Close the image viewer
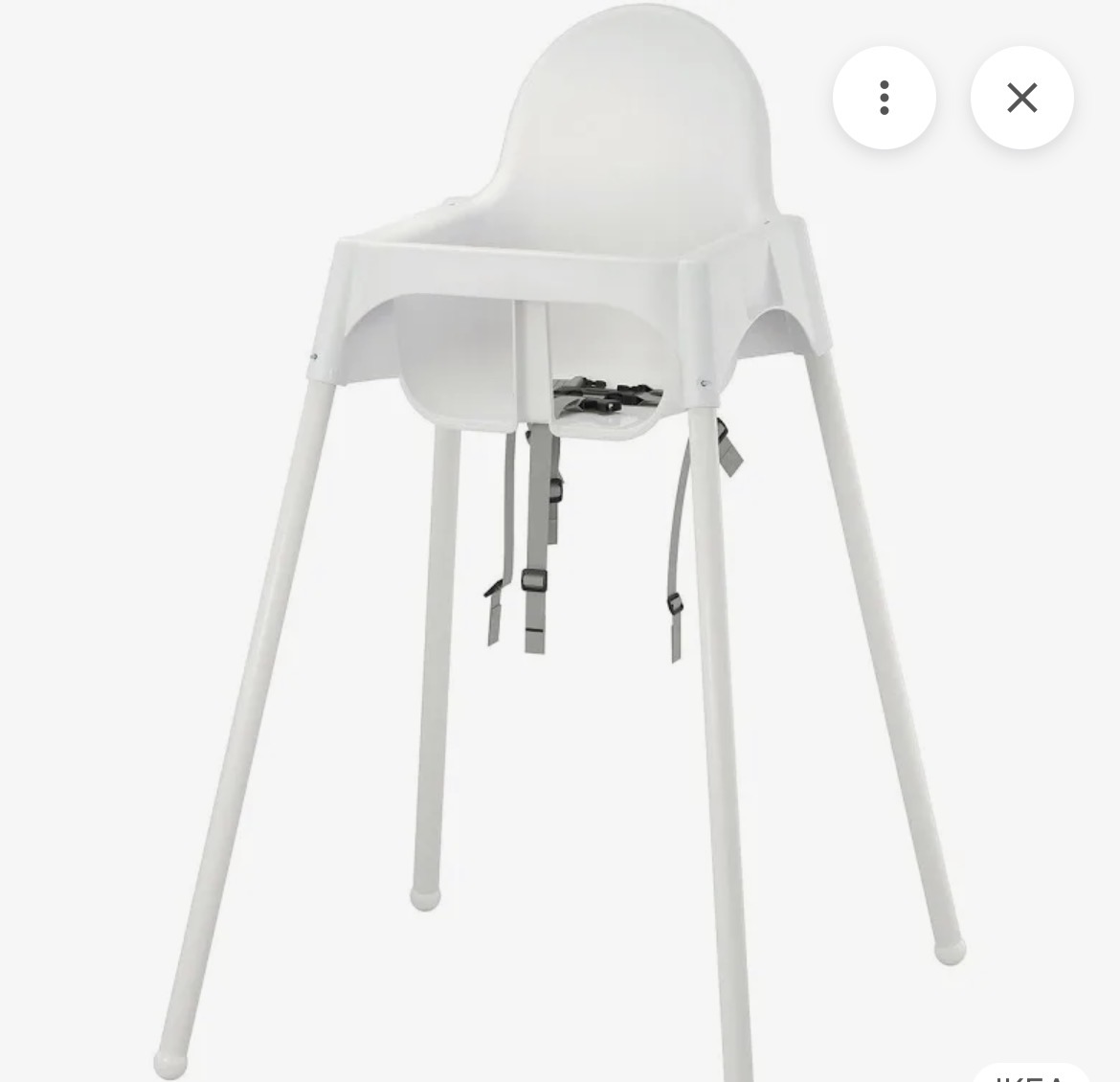The image size is (1120, 1082). pyautogui.click(x=1021, y=98)
